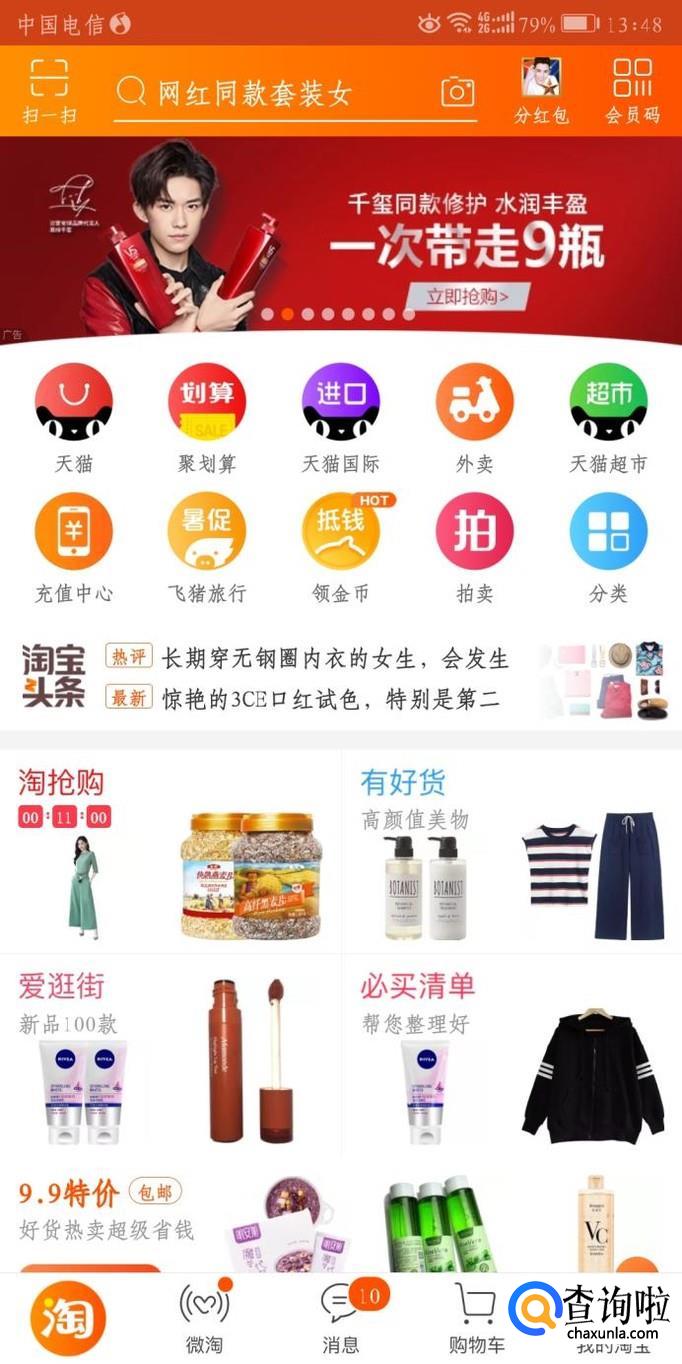Switch to the 微淘 tab
This screenshot has height=1364, width=682.
coord(204,1318)
